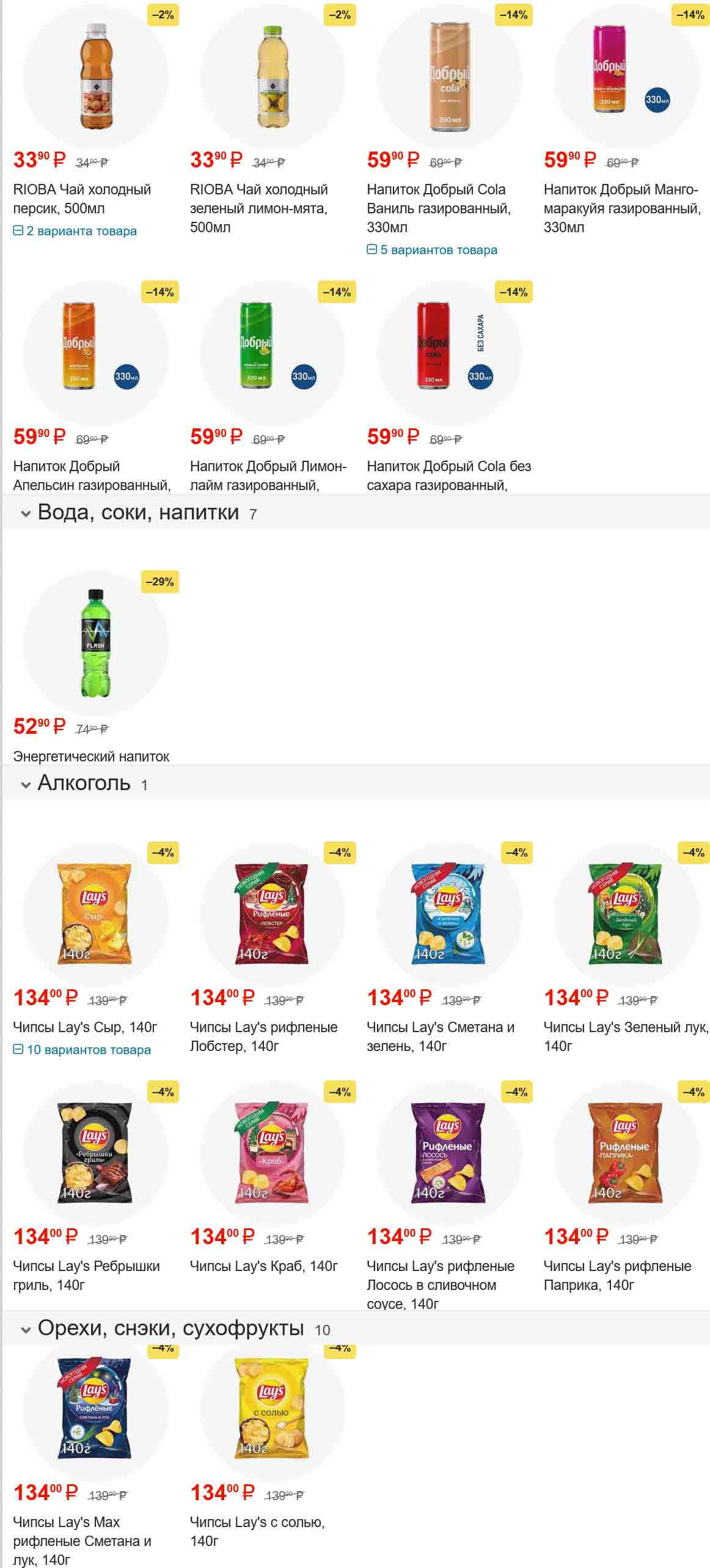Open Чипсы Lay's Сыр product

(x=85, y=1028)
